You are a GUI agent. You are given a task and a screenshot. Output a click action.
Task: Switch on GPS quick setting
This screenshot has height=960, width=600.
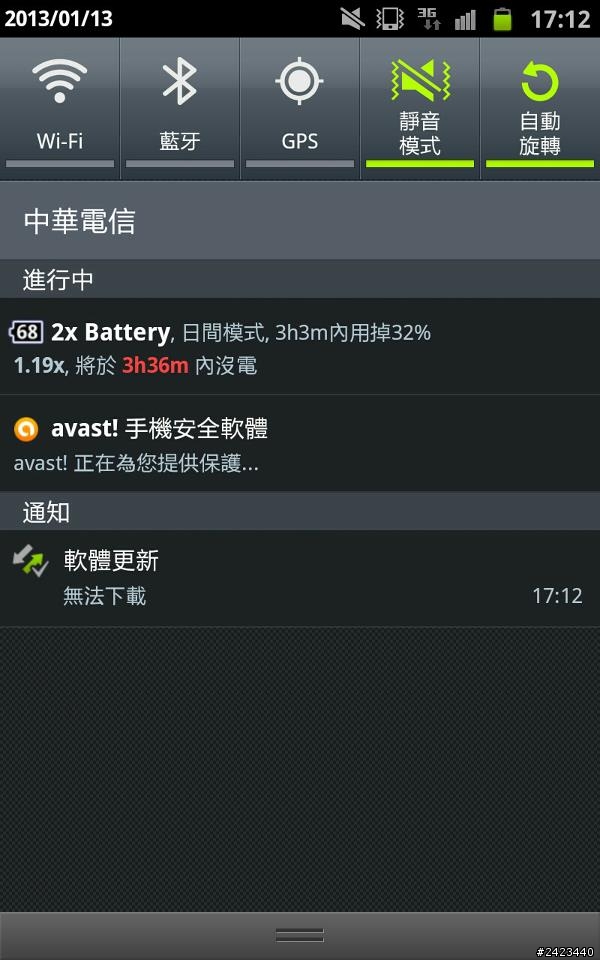point(300,108)
